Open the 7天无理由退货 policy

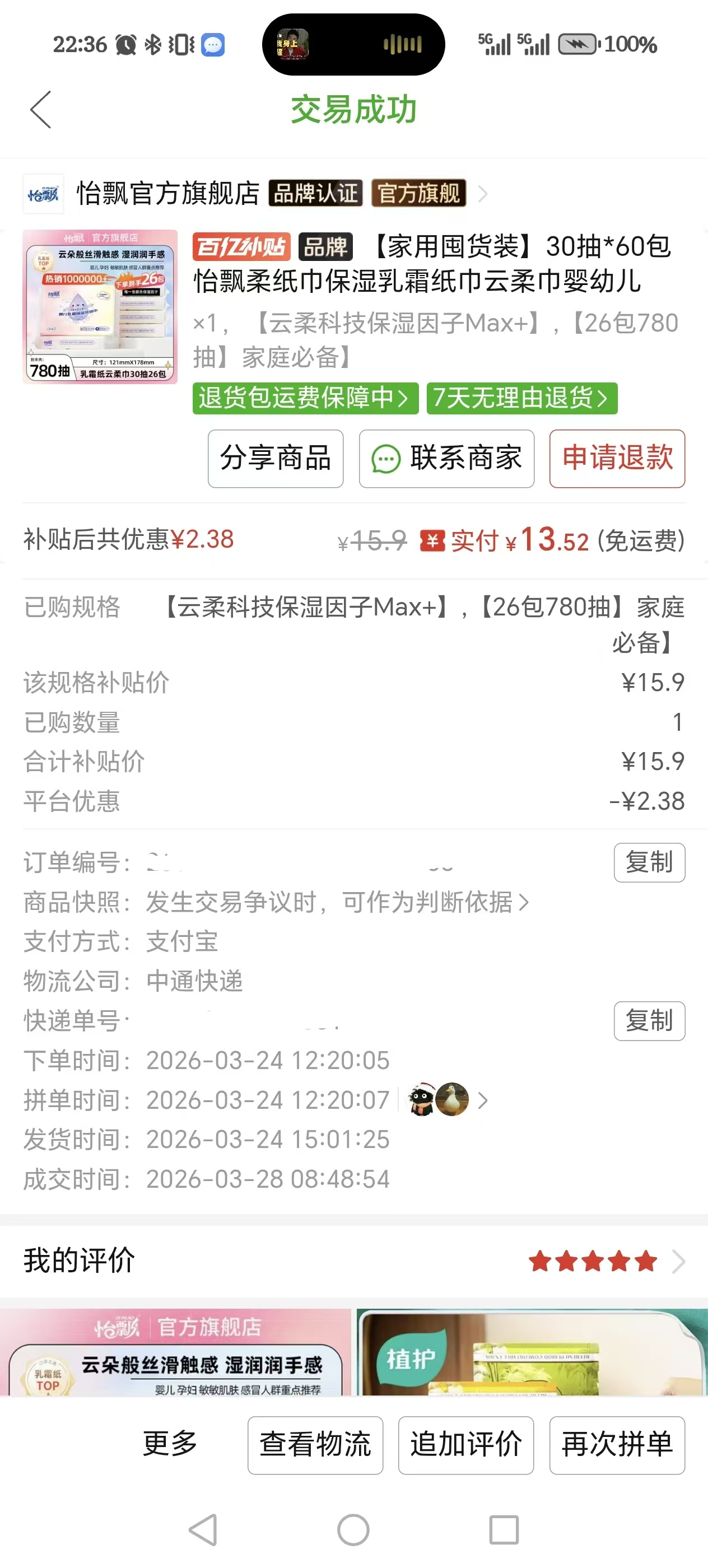click(x=521, y=399)
